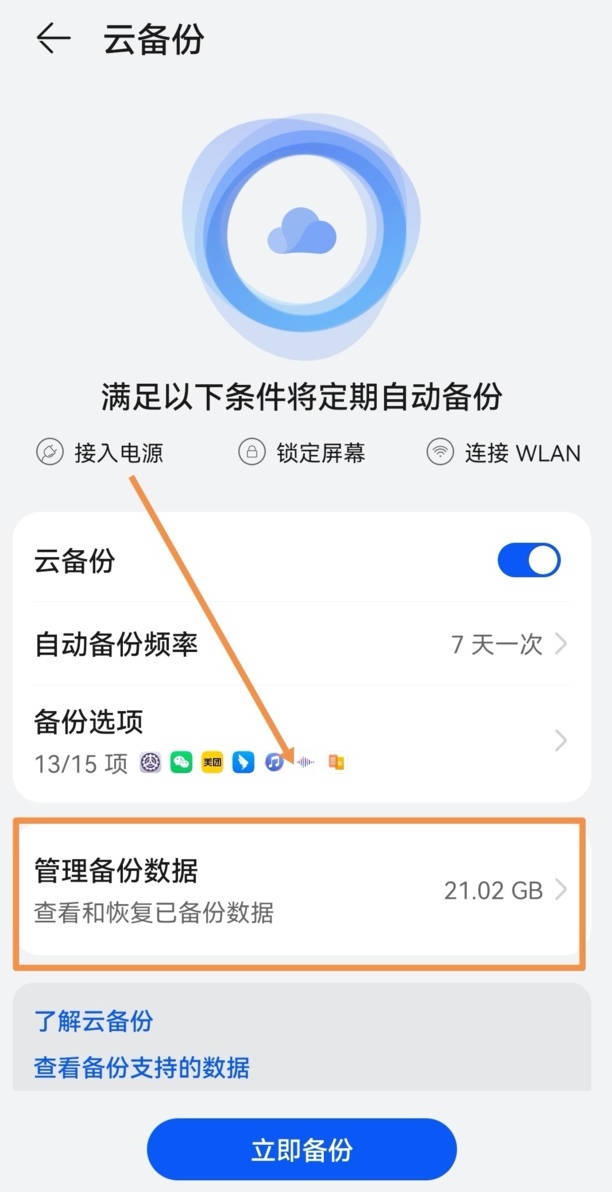Open 管理备份数据 row
612x1192 pixels.
click(x=300, y=889)
